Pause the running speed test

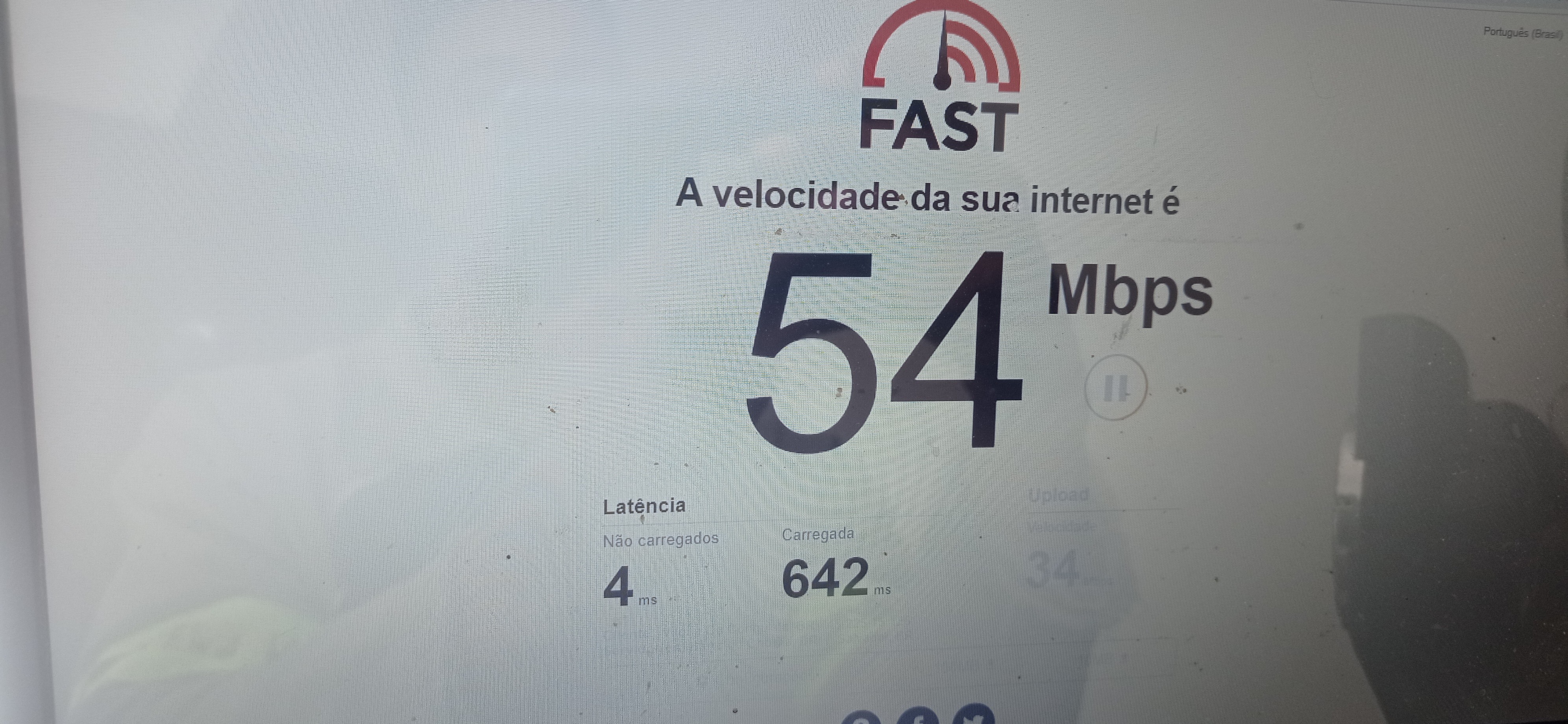tap(1115, 388)
